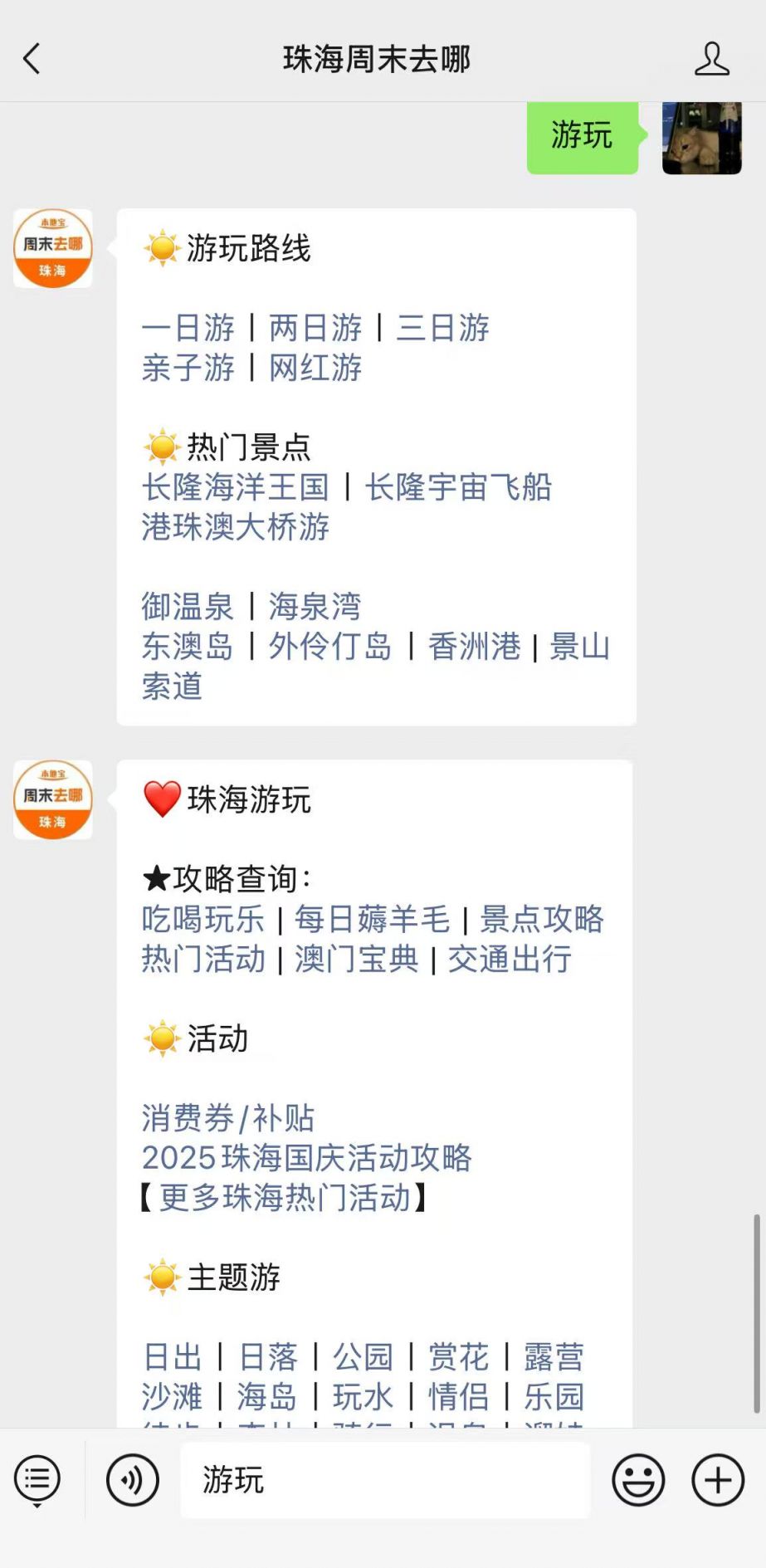Open the 外伶仃岛 link
The image size is (766, 1568).
[330, 647]
